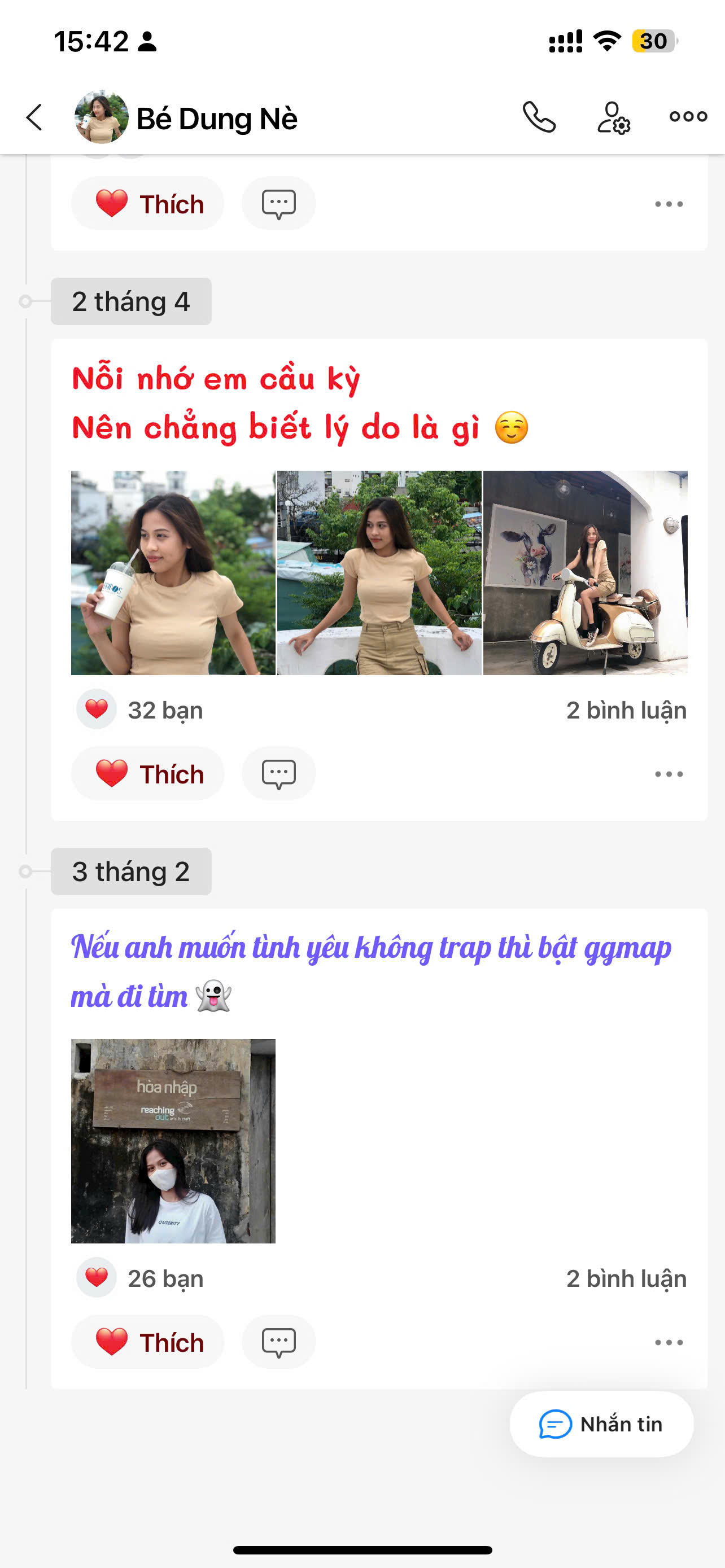
Task: Like the 3 tháng 2 post
Action: point(148,1342)
